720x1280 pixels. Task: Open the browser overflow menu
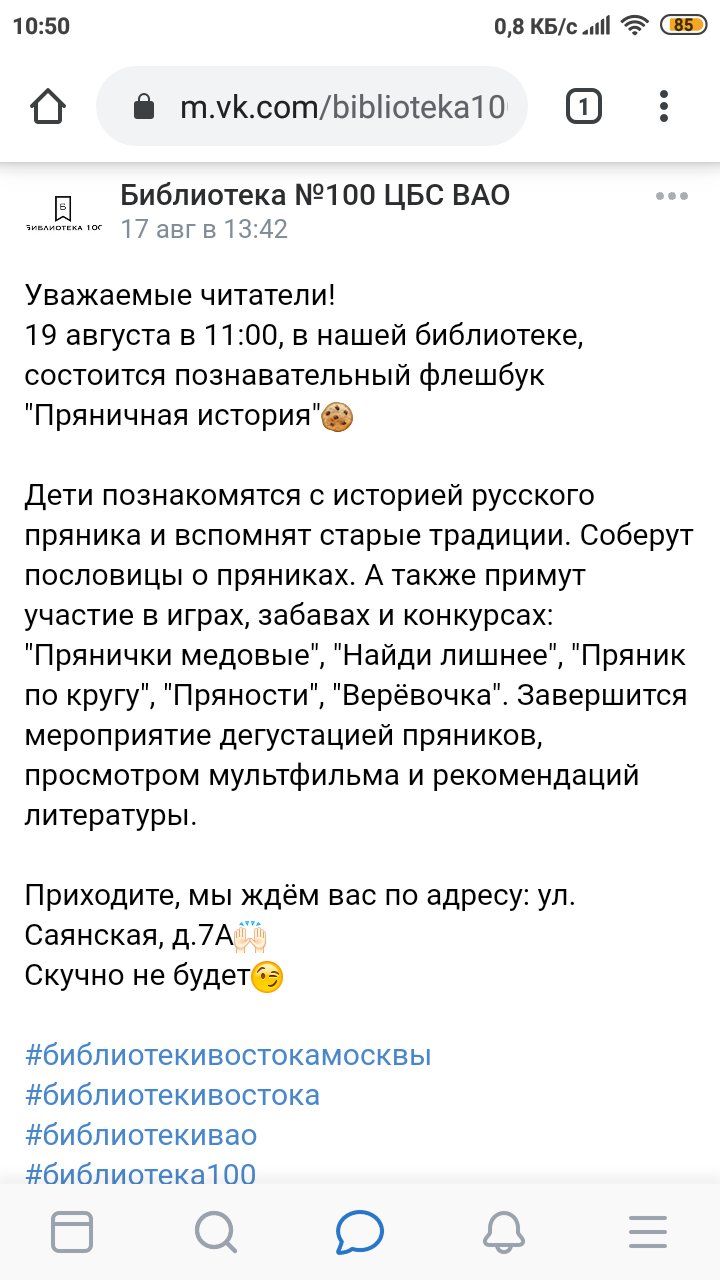[664, 106]
